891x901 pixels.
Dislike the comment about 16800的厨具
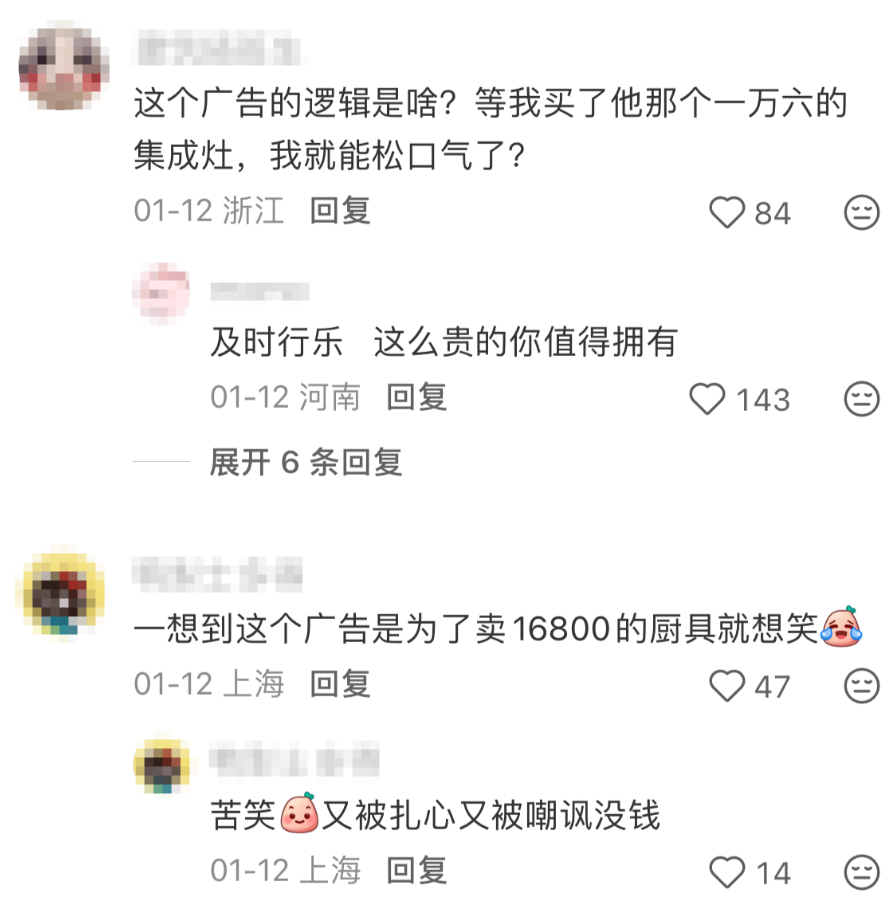coord(861,686)
